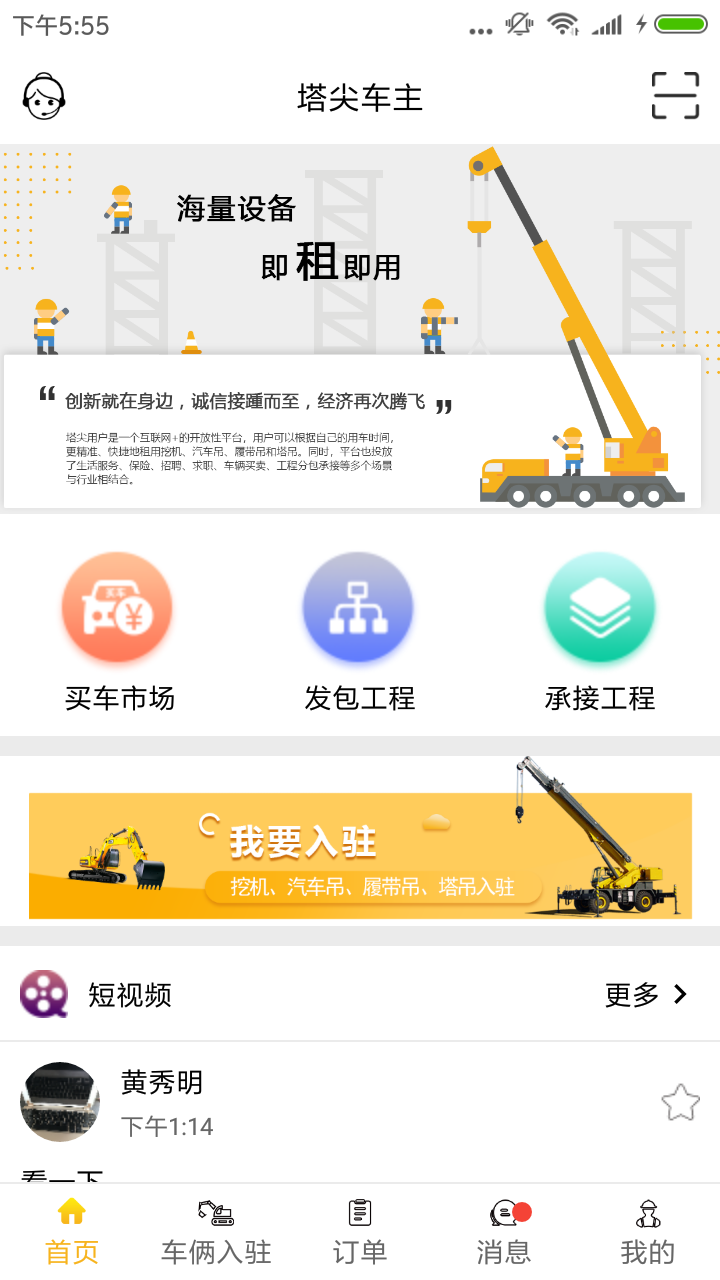Open the customer service headset icon

[44, 97]
